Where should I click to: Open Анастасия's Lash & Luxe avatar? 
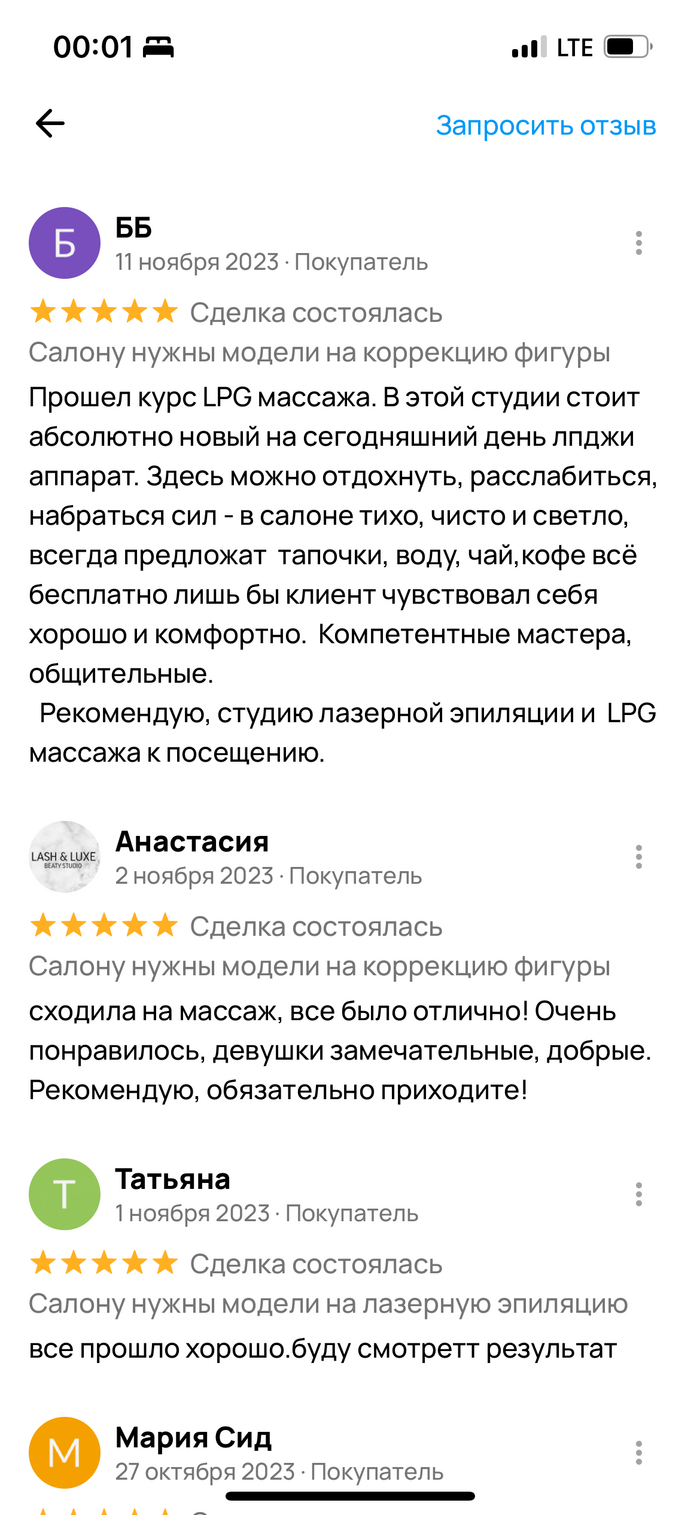(x=65, y=857)
